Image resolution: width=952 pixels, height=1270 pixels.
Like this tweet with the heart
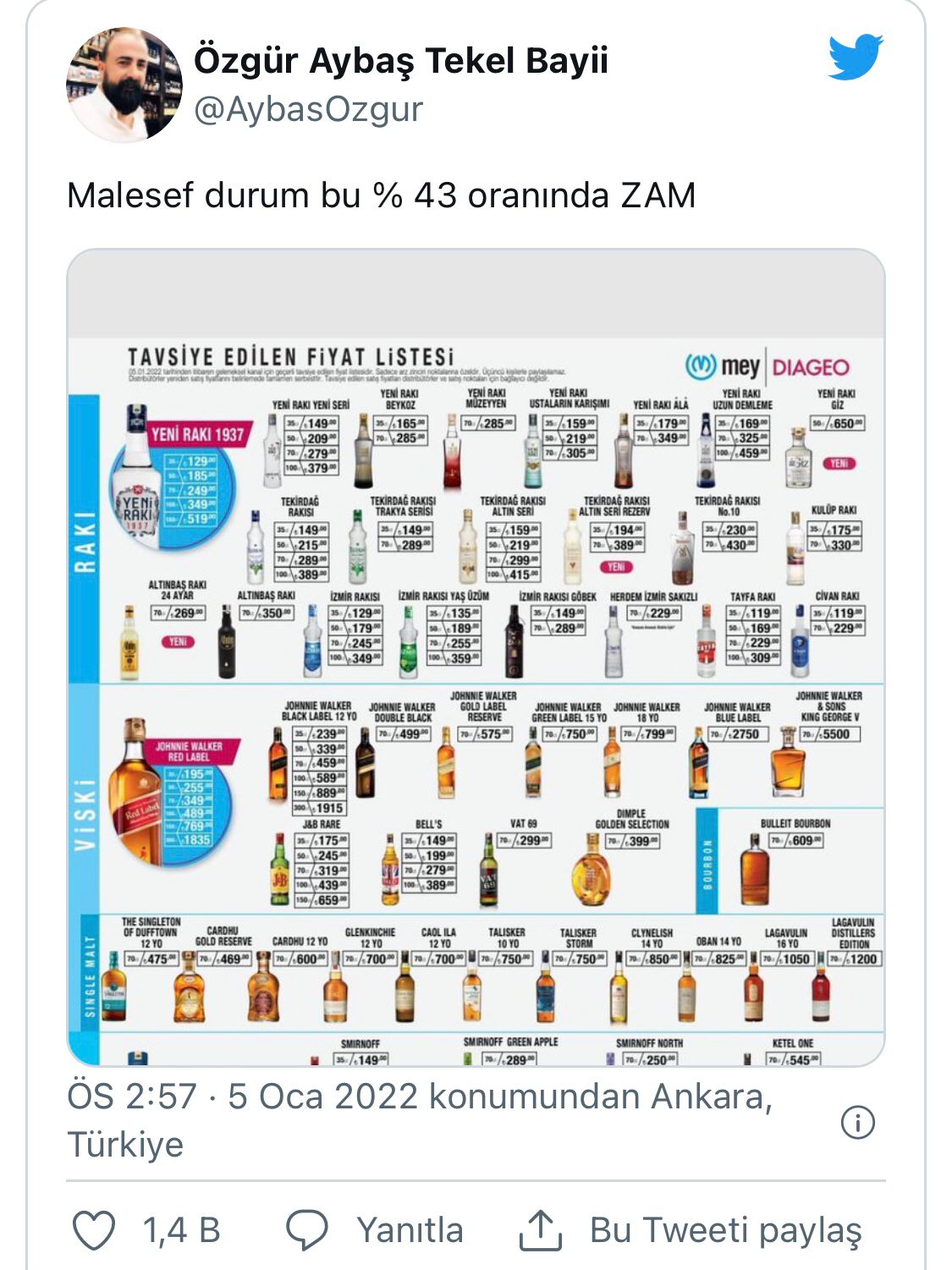tap(94, 1230)
